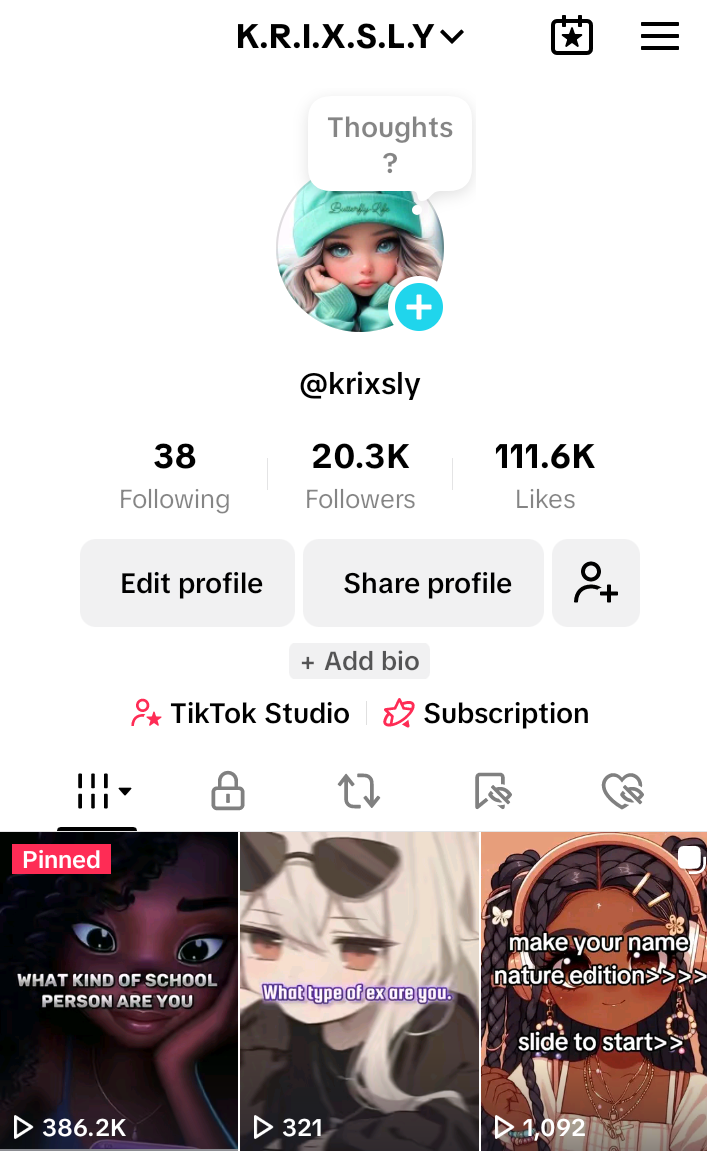Screen dimensions: 707x1152
Task: Switch to the liked videos heart tab
Action: pyautogui.click(x=622, y=791)
